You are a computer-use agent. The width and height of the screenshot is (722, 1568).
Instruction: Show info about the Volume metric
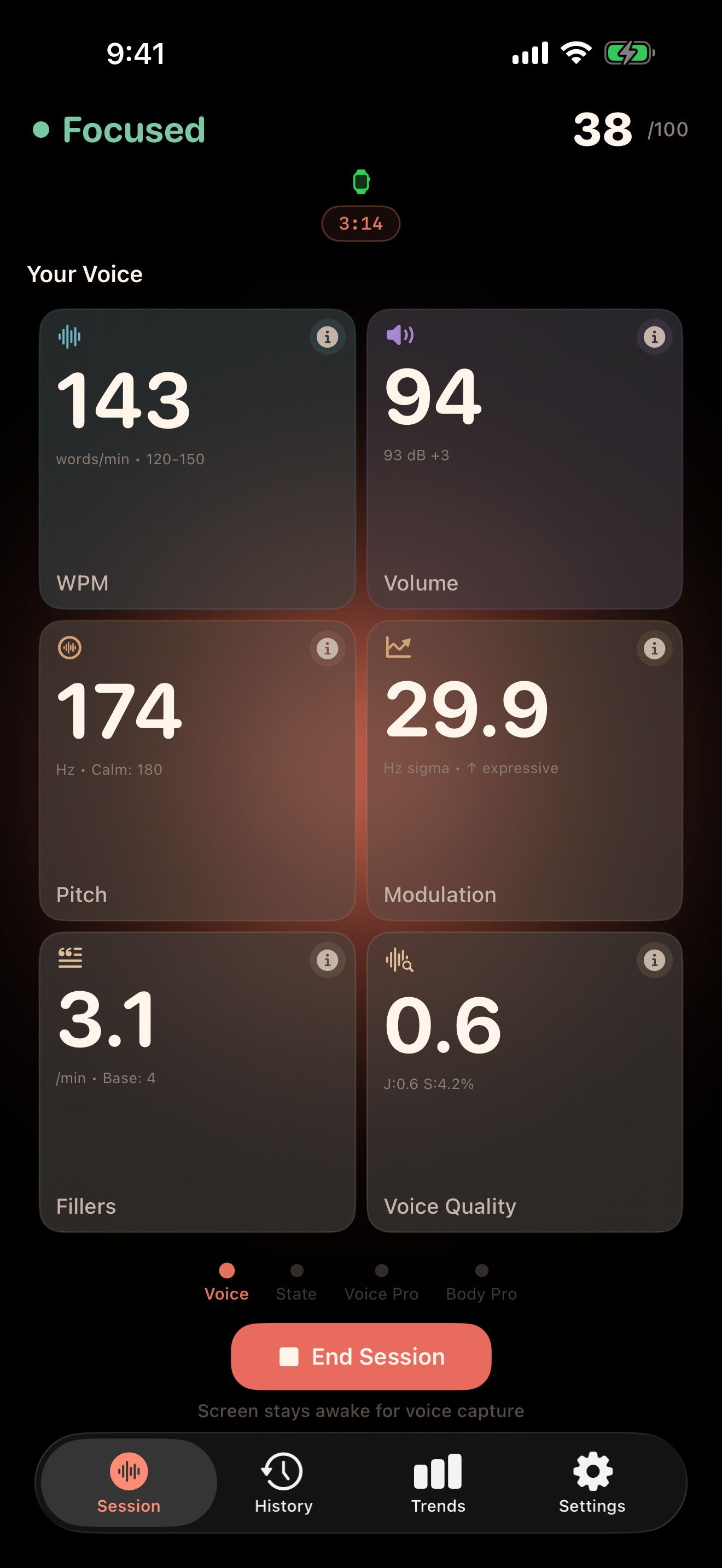pyautogui.click(x=654, y=337)
